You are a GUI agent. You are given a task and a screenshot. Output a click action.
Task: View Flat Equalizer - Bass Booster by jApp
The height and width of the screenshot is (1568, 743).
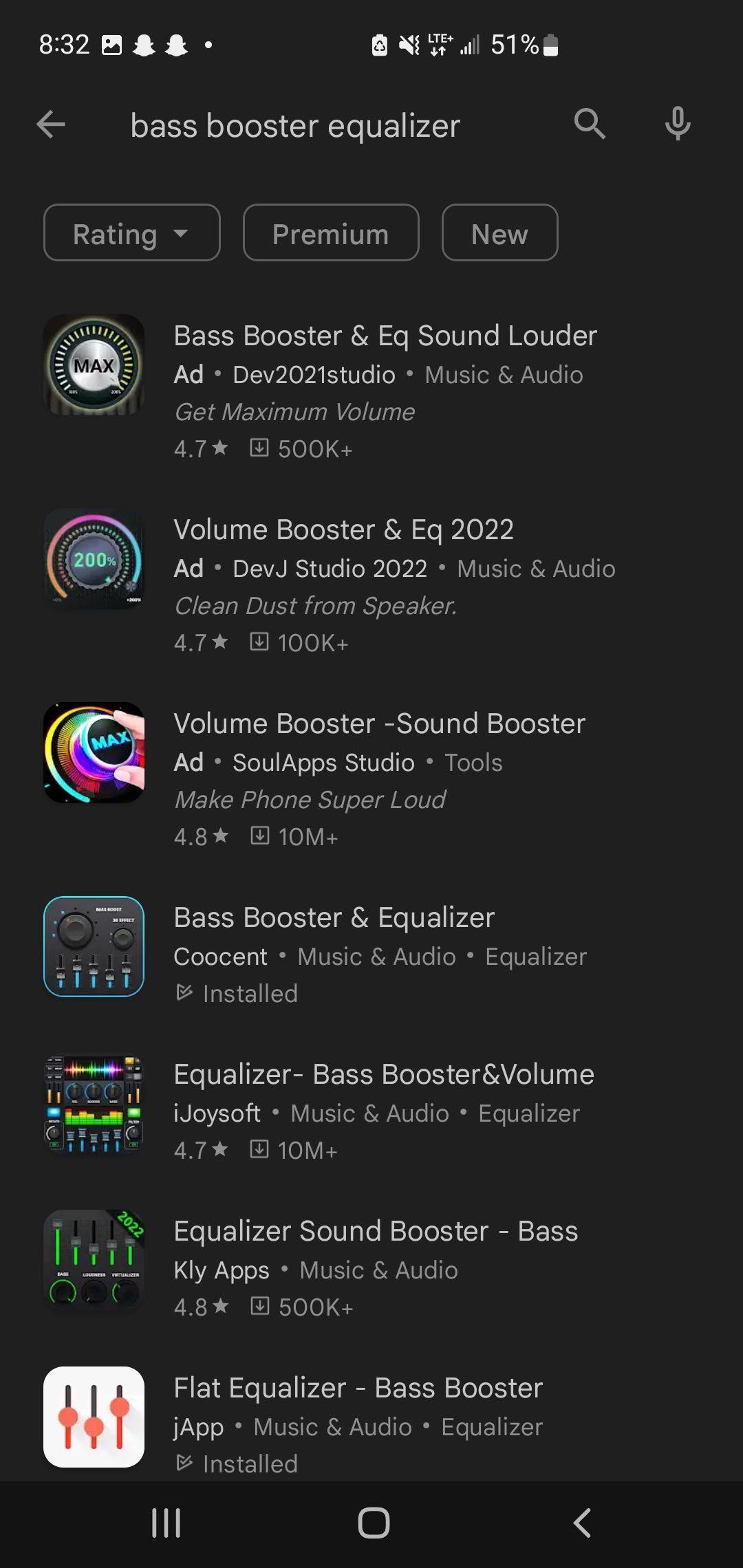point(358,1389)
